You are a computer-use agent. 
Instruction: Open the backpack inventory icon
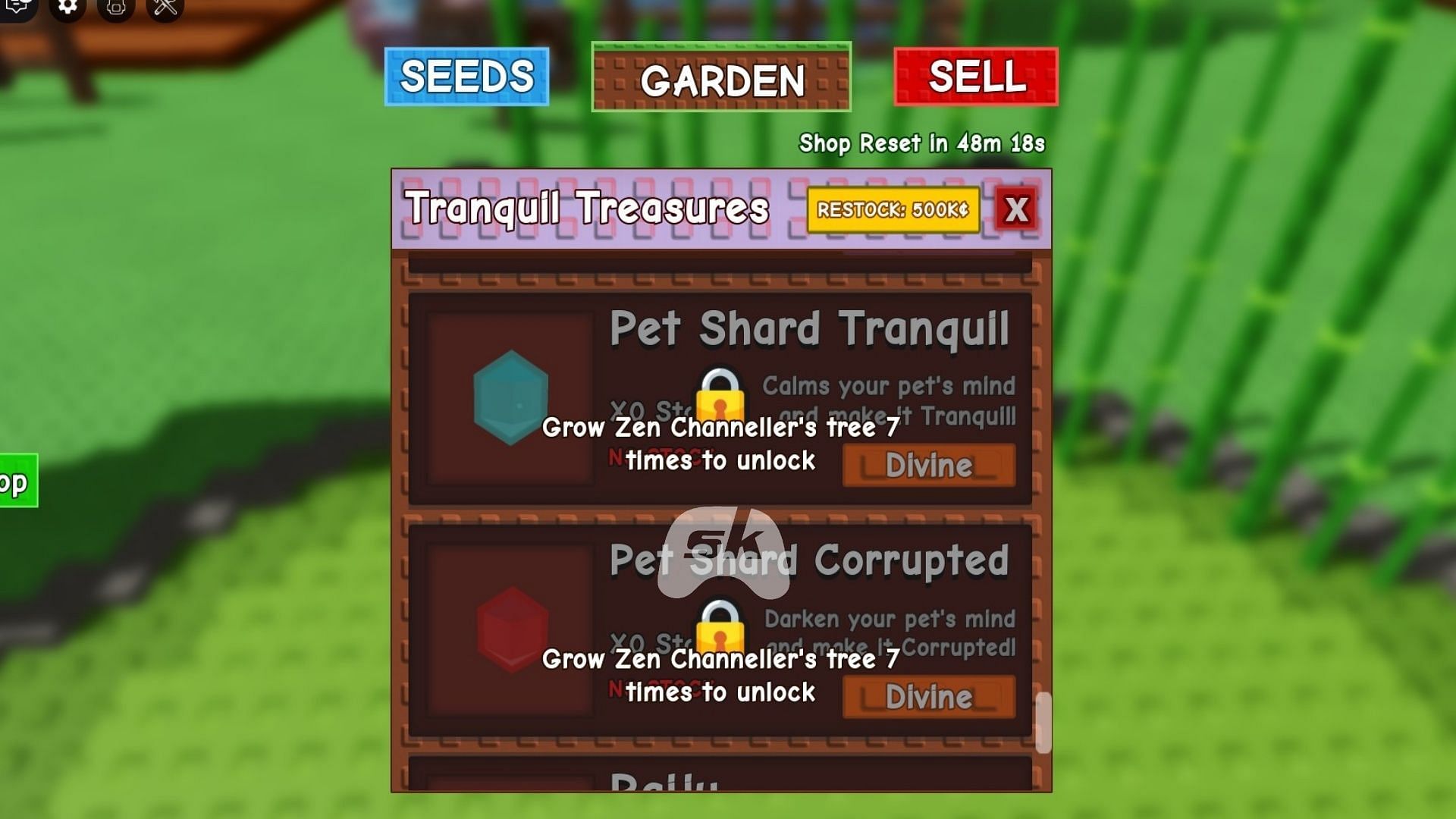point(116,8)
